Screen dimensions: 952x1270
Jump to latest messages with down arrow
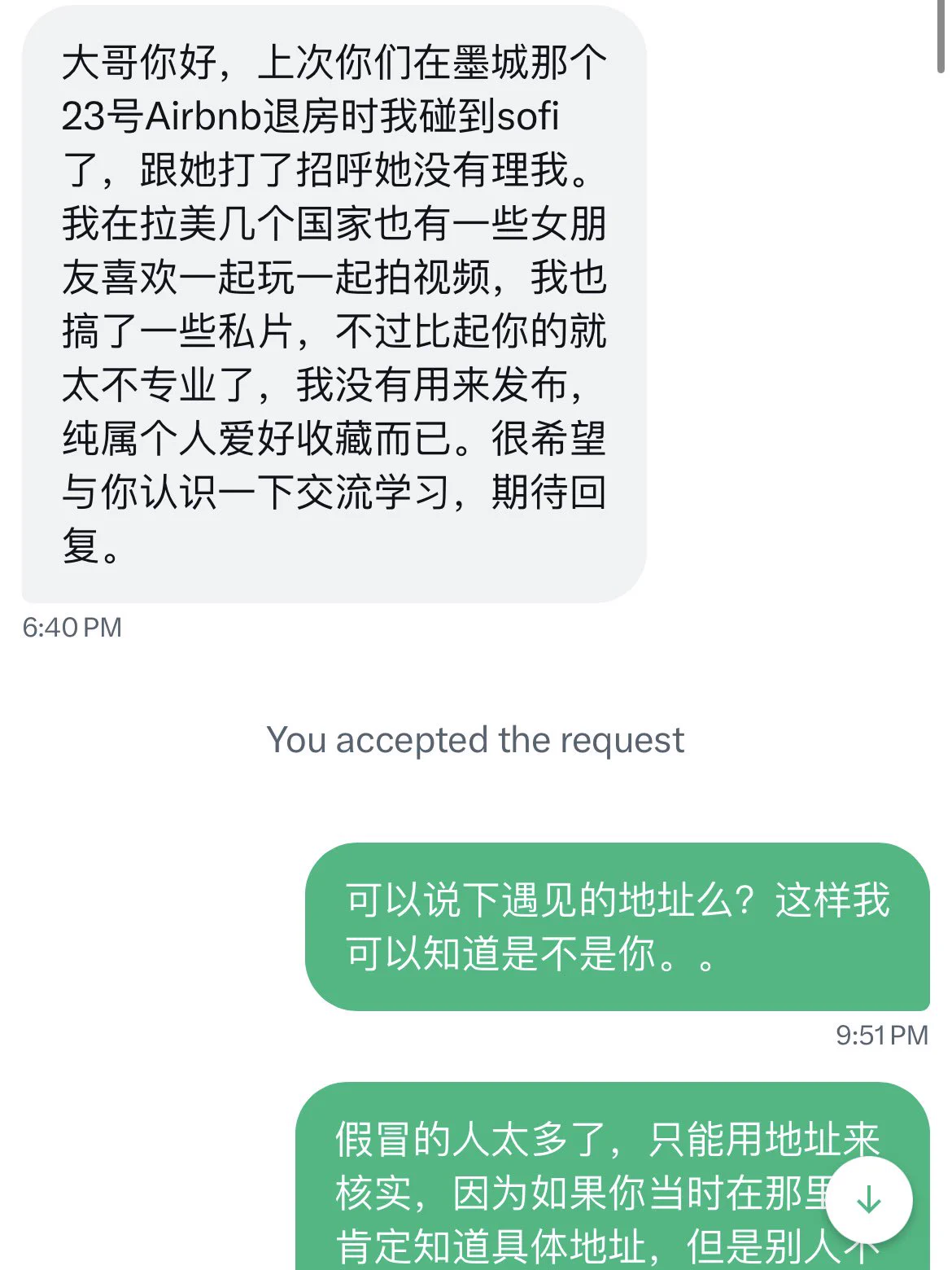868,1199
